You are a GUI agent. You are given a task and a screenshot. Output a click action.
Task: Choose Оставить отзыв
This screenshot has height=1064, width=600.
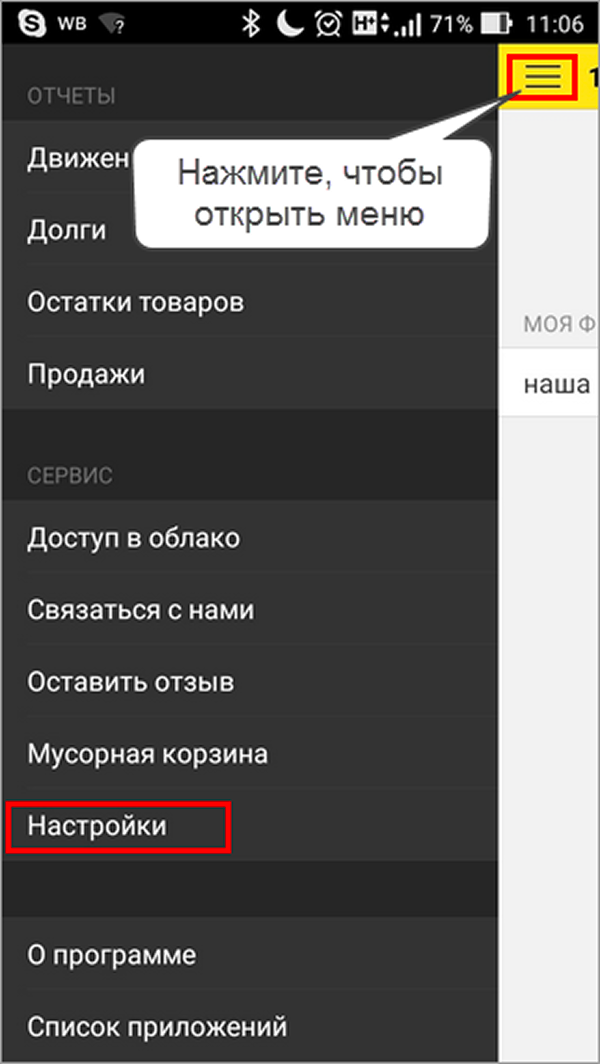coord(249,682)
